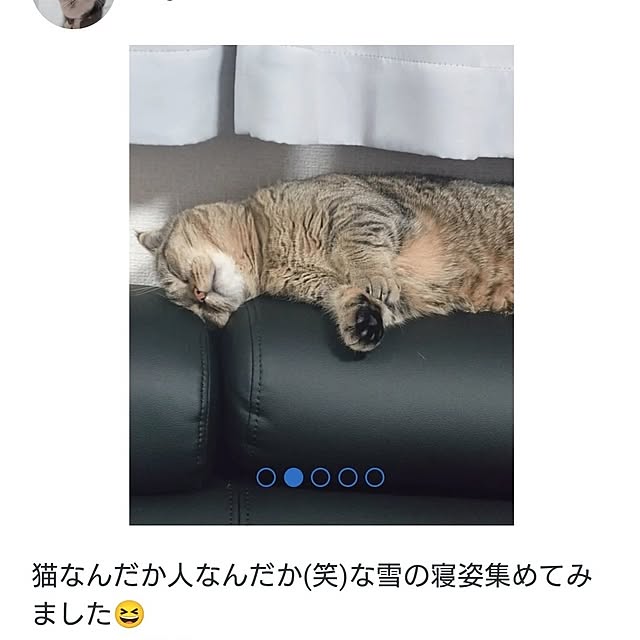Screen dimensions: 640x640
Task: Go to the fifth photo dot
Action: coord(374,477)
